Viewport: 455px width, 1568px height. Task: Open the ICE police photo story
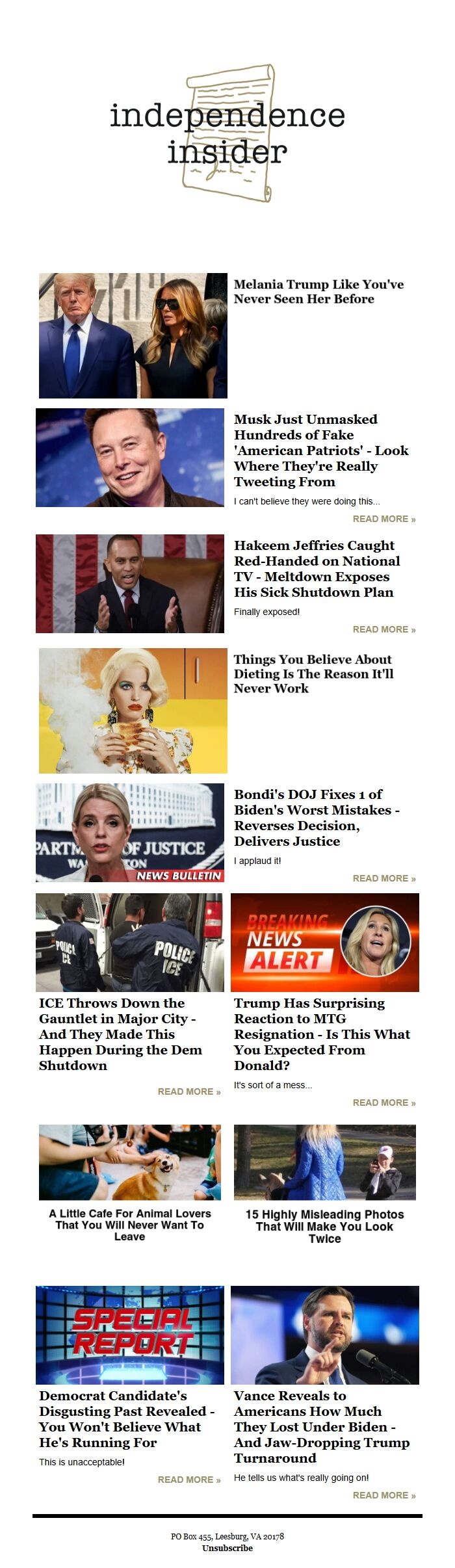pyautogui.click(x=130, y=942)
